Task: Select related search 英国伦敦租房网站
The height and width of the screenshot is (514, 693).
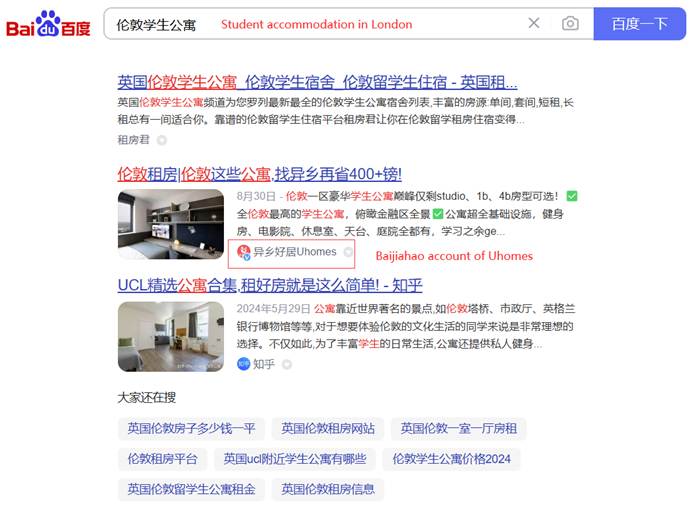Action: tap(328, 429)
